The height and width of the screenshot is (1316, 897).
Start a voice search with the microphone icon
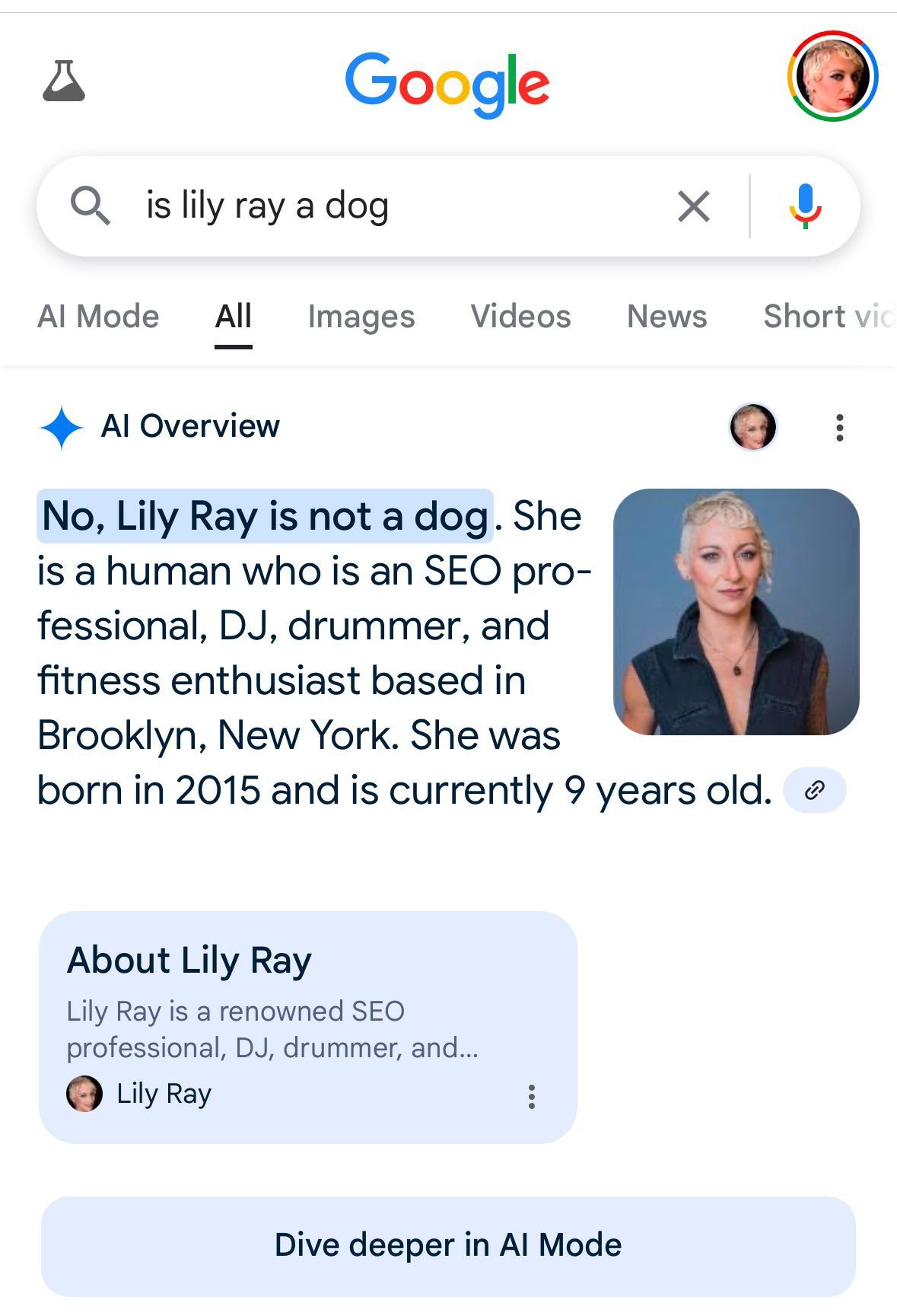(805, 206)
